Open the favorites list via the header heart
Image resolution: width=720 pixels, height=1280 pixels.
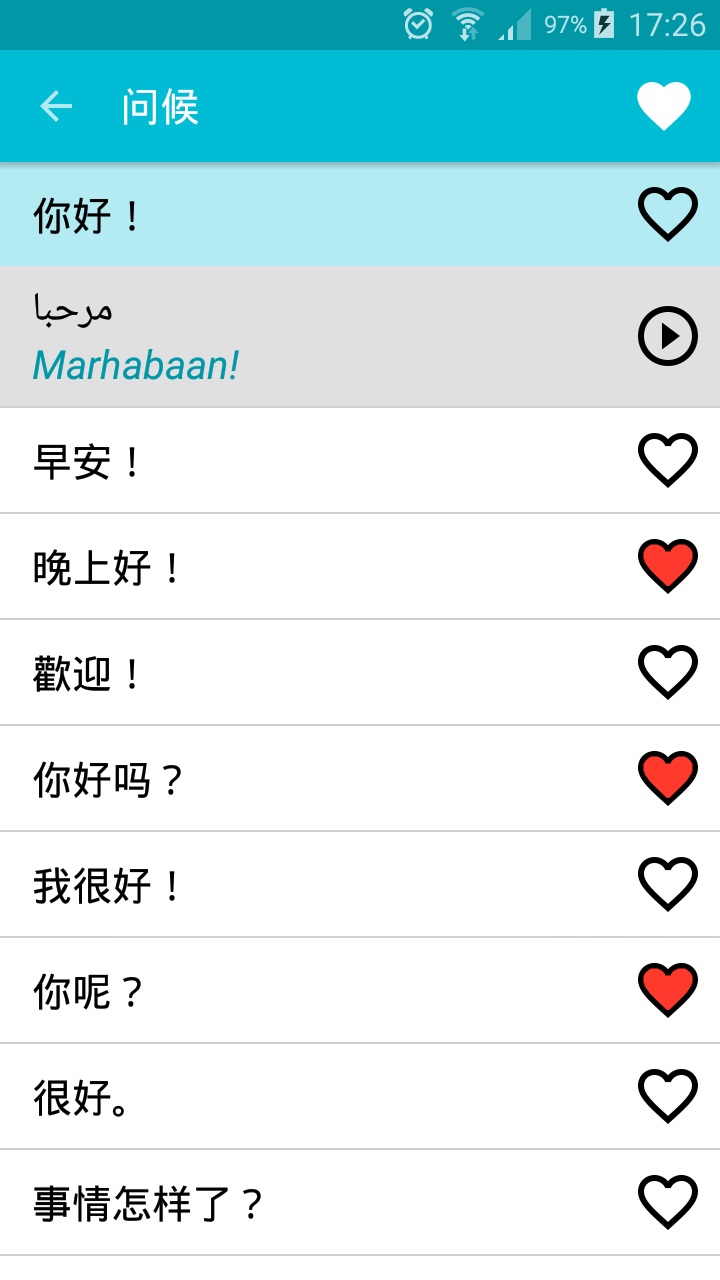(x=663, y=106)
